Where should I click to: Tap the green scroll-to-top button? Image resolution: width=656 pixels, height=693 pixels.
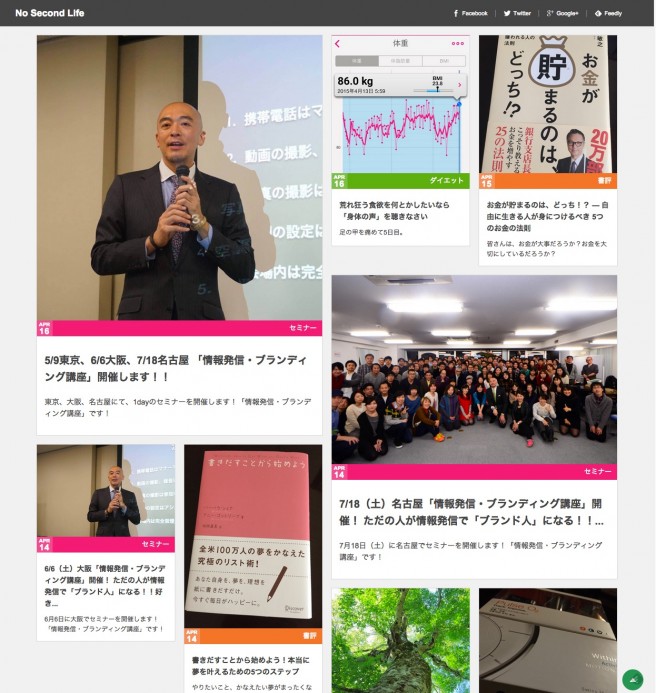(632, 680)
